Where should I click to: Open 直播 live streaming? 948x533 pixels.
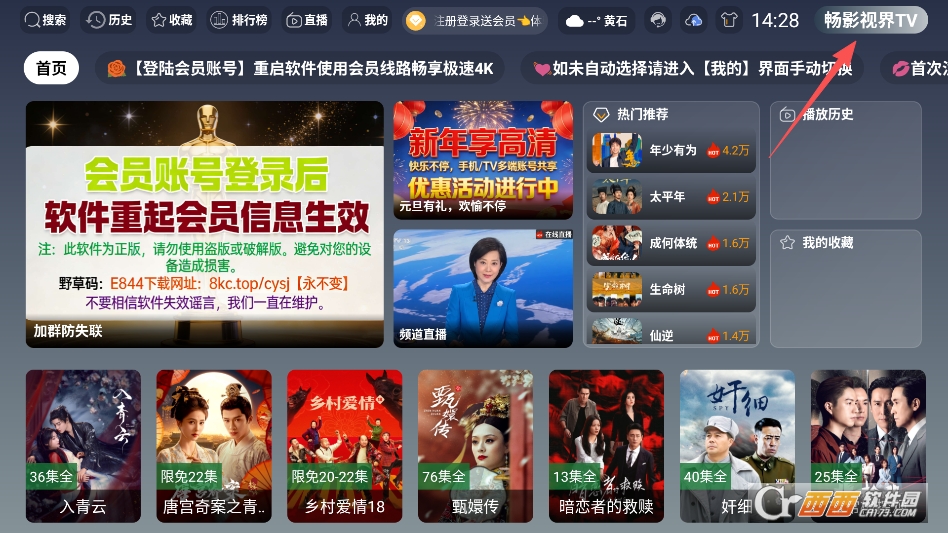306,20
